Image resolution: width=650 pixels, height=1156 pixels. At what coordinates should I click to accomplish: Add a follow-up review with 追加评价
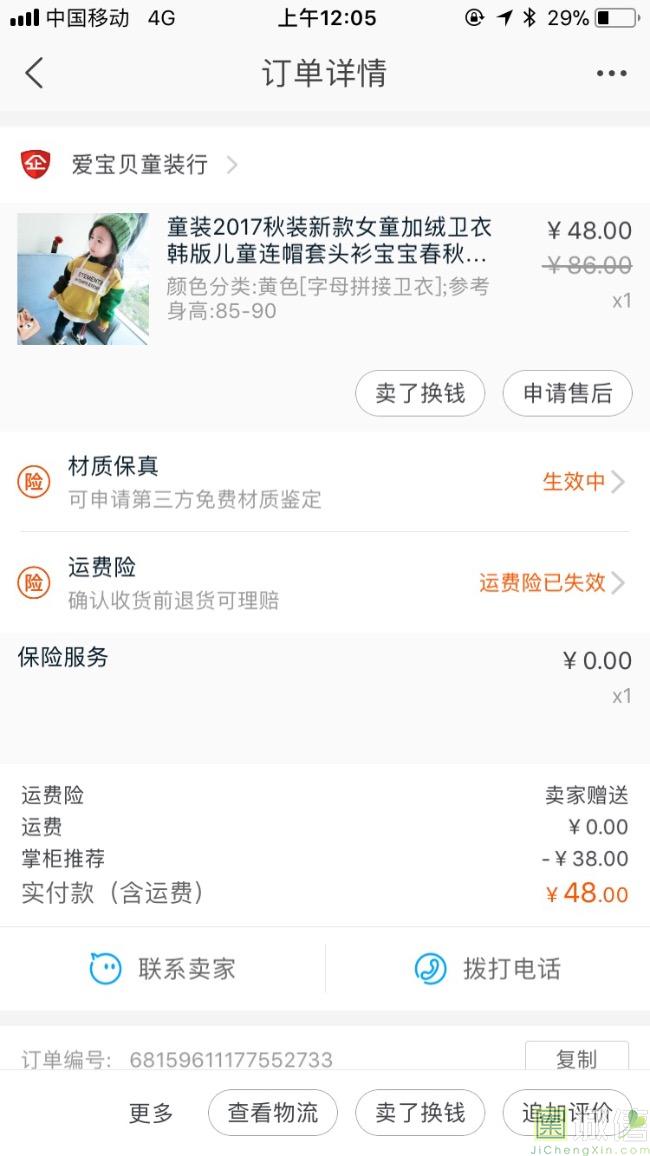click(x=567, y=1113)
